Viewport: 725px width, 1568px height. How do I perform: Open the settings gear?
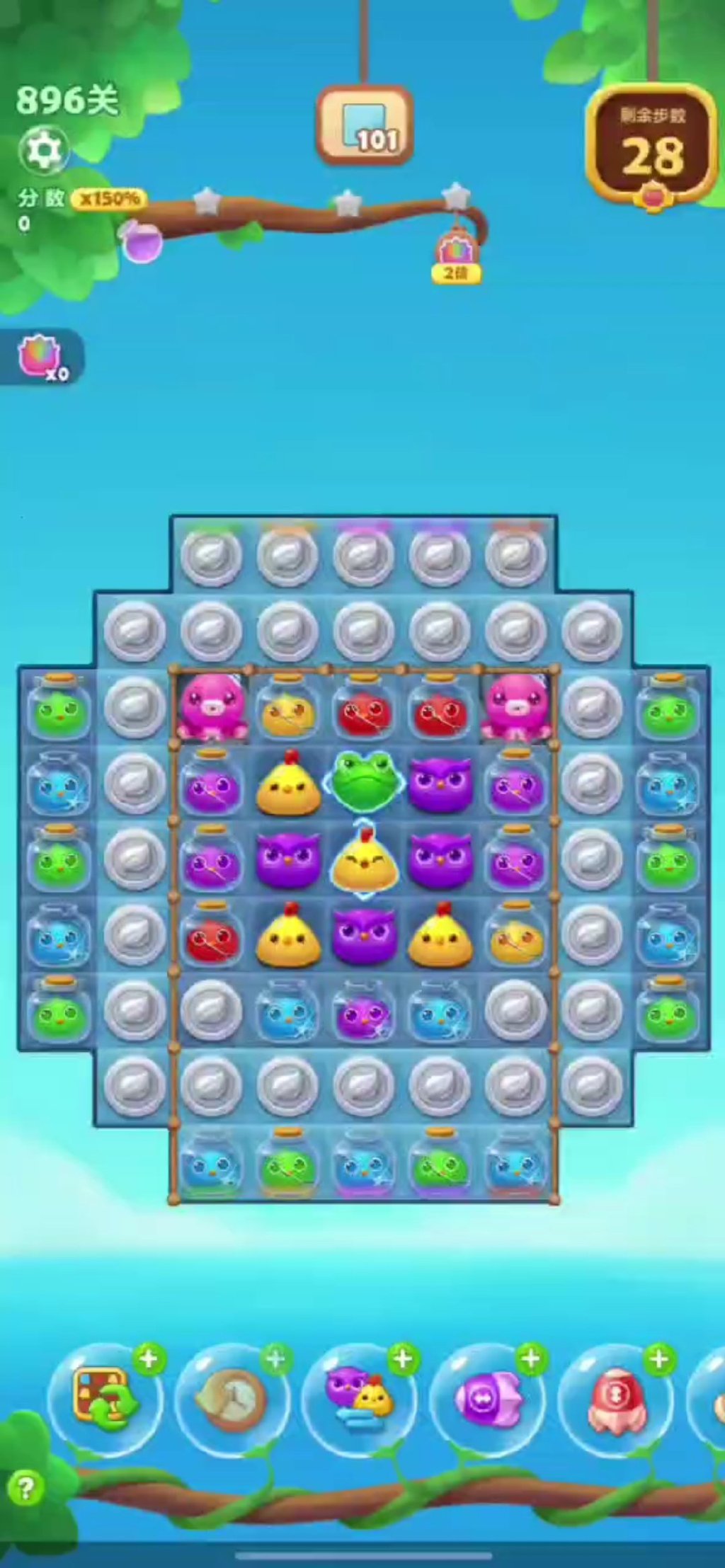pyautogui.click(x=44, y=149)
